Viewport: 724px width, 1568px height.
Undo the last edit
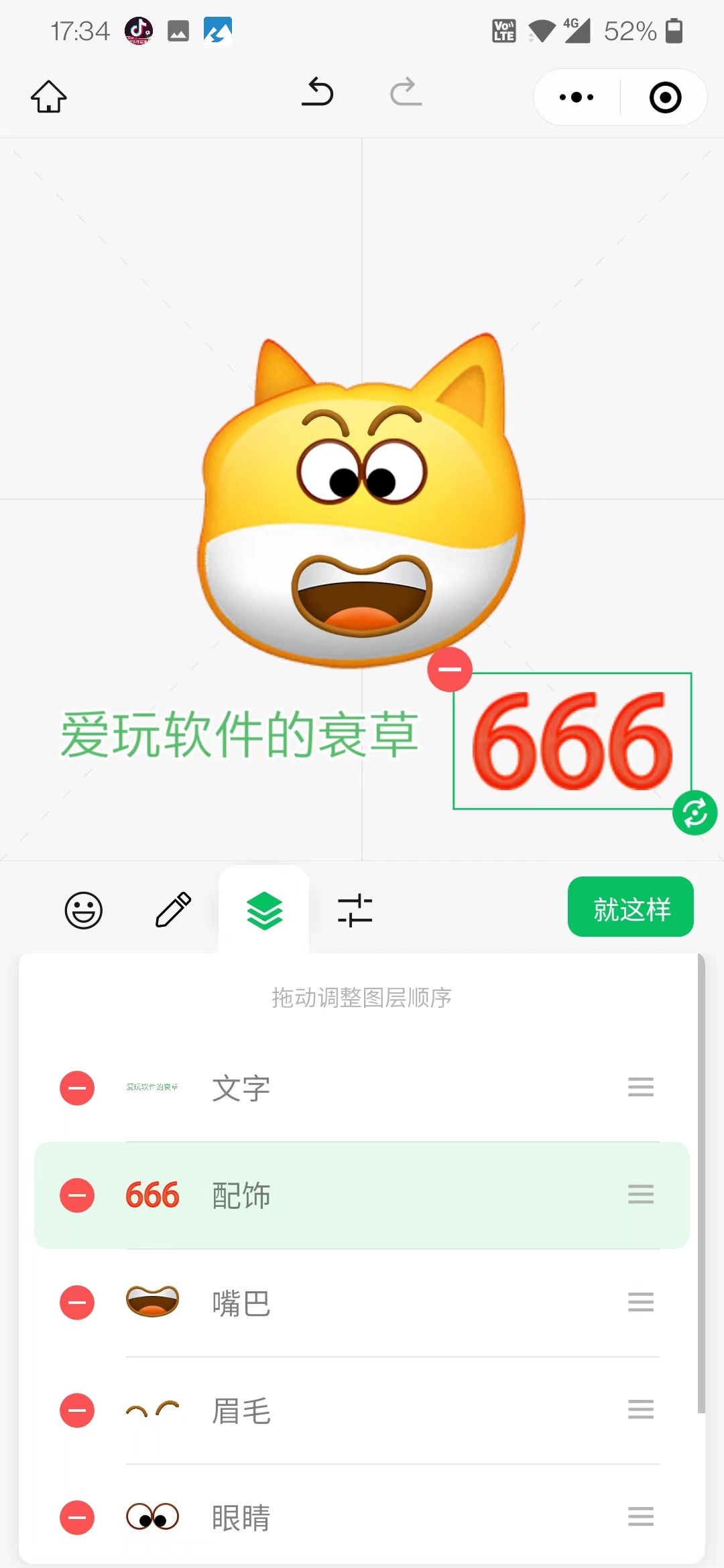318,94
